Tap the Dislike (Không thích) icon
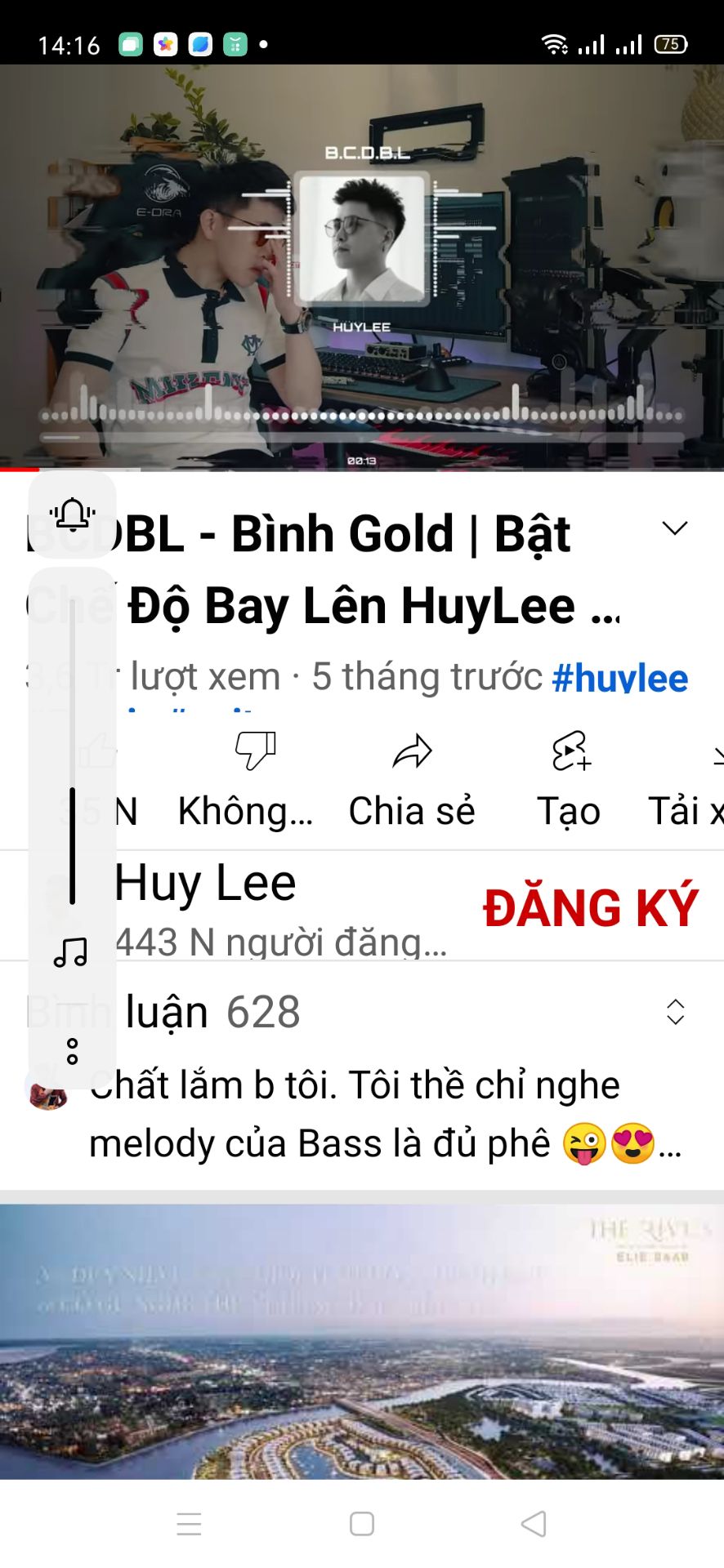Screen dimensions: 724x1568 point(254,750)
